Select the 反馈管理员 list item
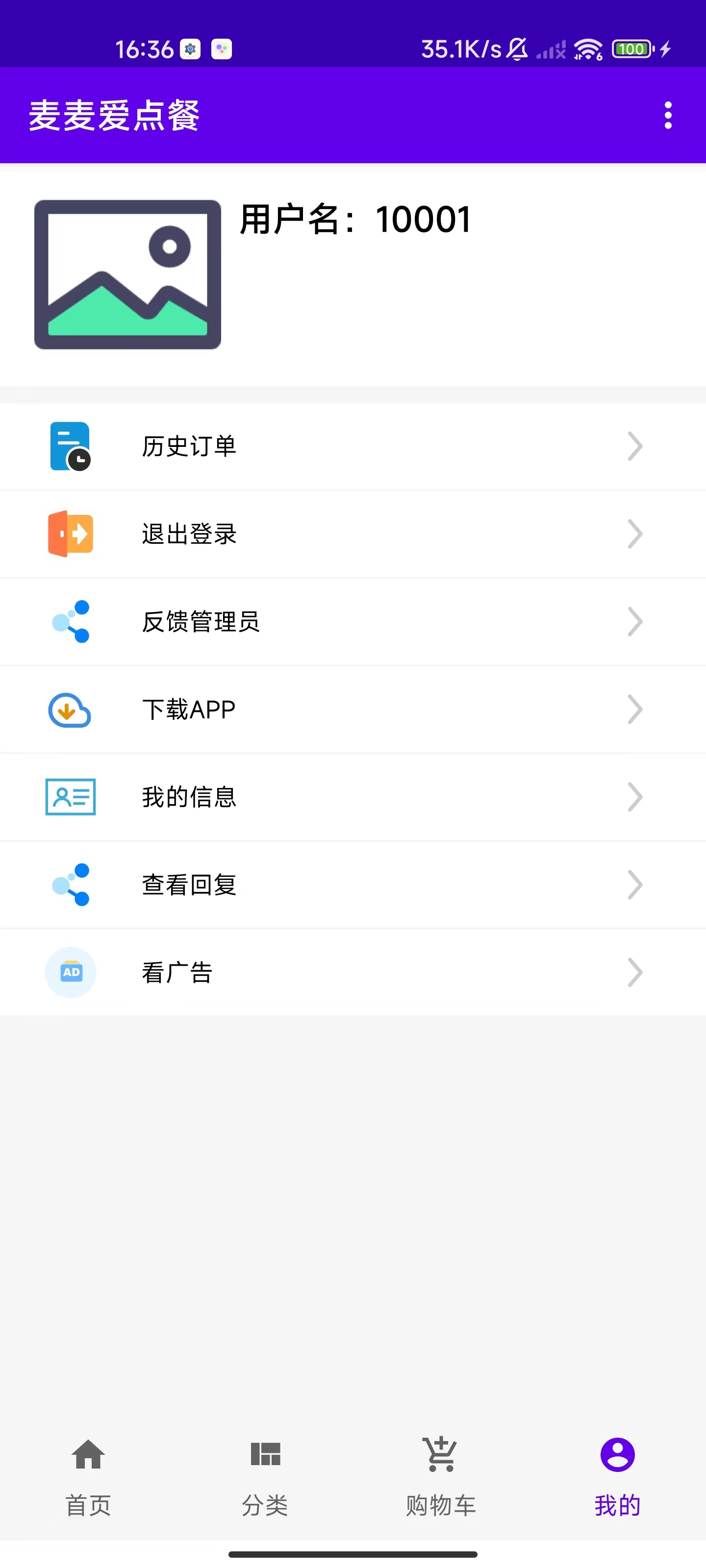The height and width of the screenshot is (1568, 706). (353, 621)
